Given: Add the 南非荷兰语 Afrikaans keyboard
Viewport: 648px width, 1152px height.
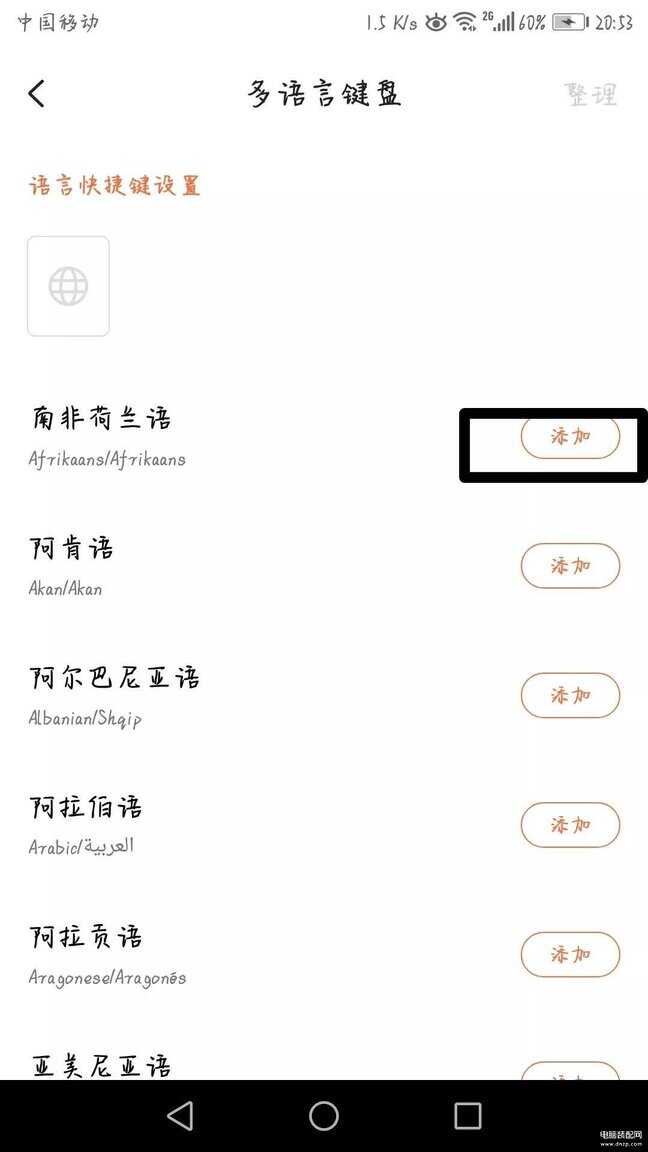Looking at the screenshot, I should pos(570,437).
